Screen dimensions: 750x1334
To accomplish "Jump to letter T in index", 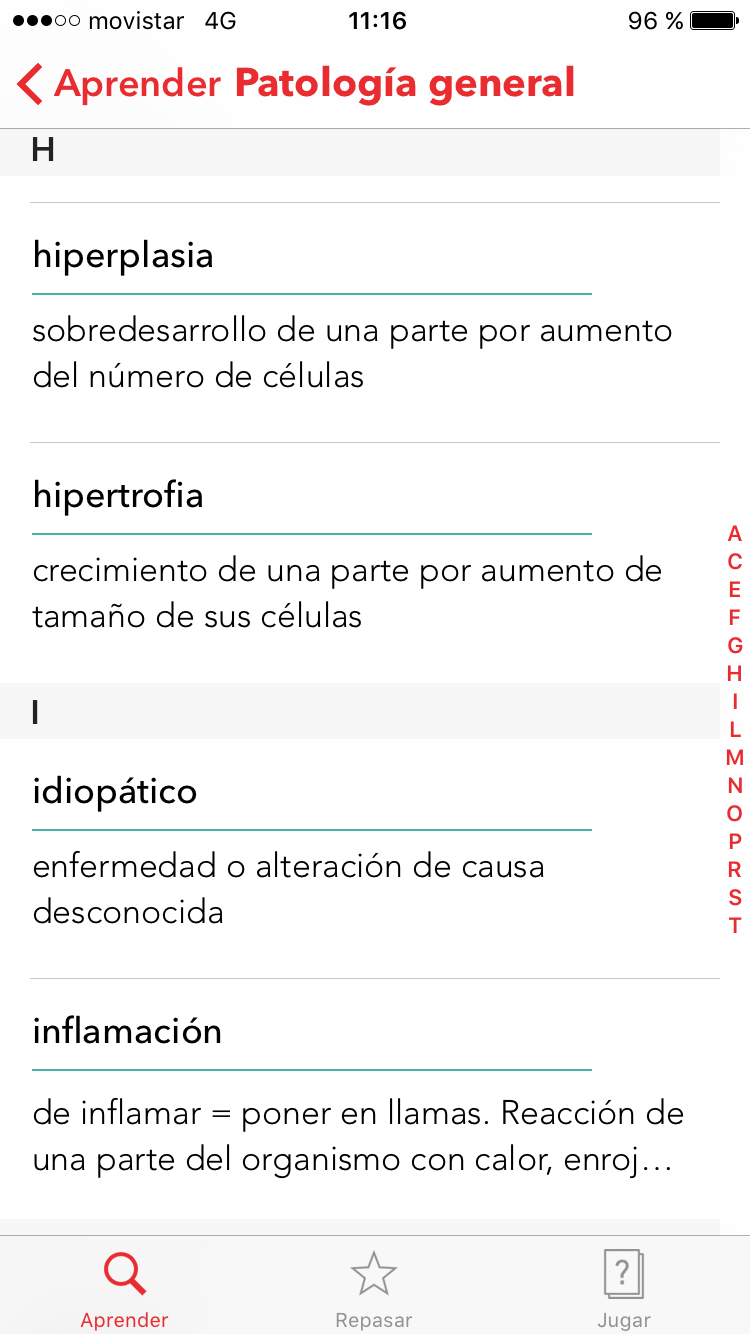I will [x=734, y=926].
